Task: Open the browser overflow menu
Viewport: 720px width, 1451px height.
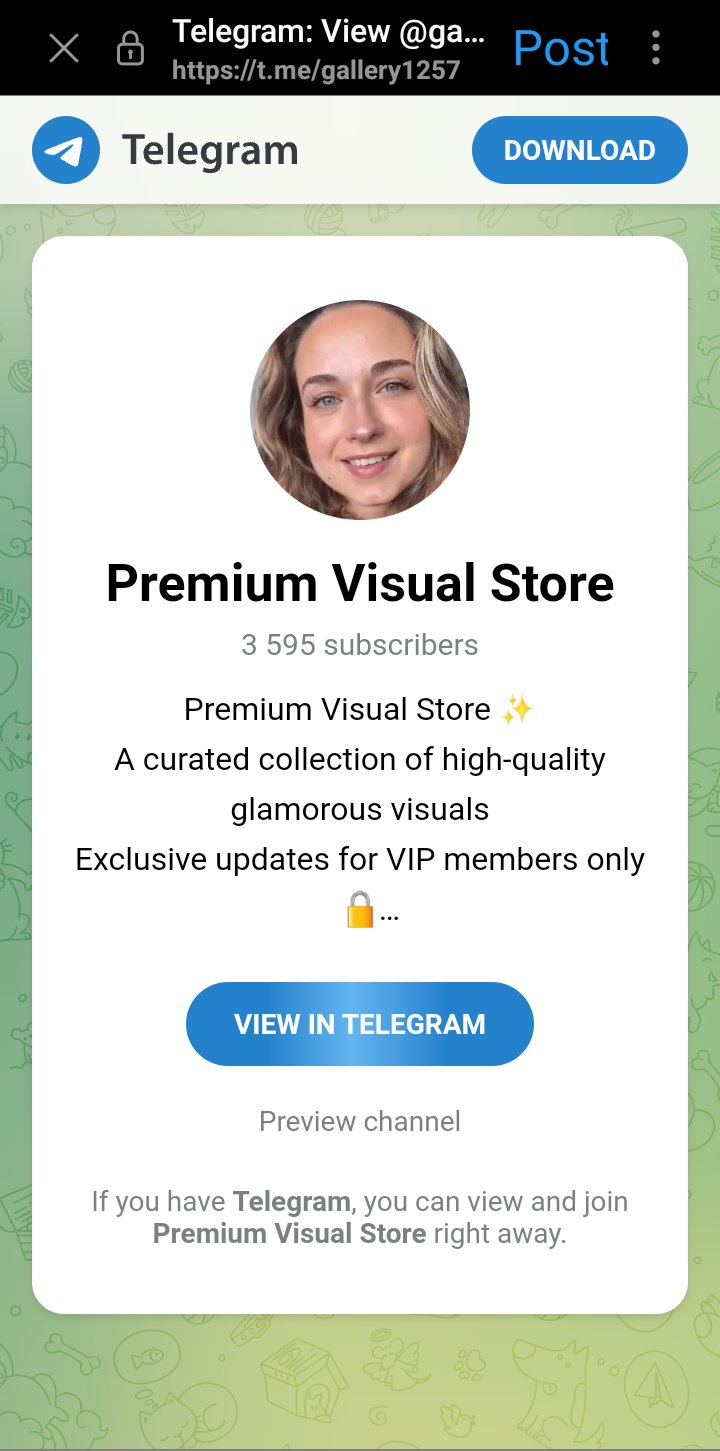Action: [656, 48]
